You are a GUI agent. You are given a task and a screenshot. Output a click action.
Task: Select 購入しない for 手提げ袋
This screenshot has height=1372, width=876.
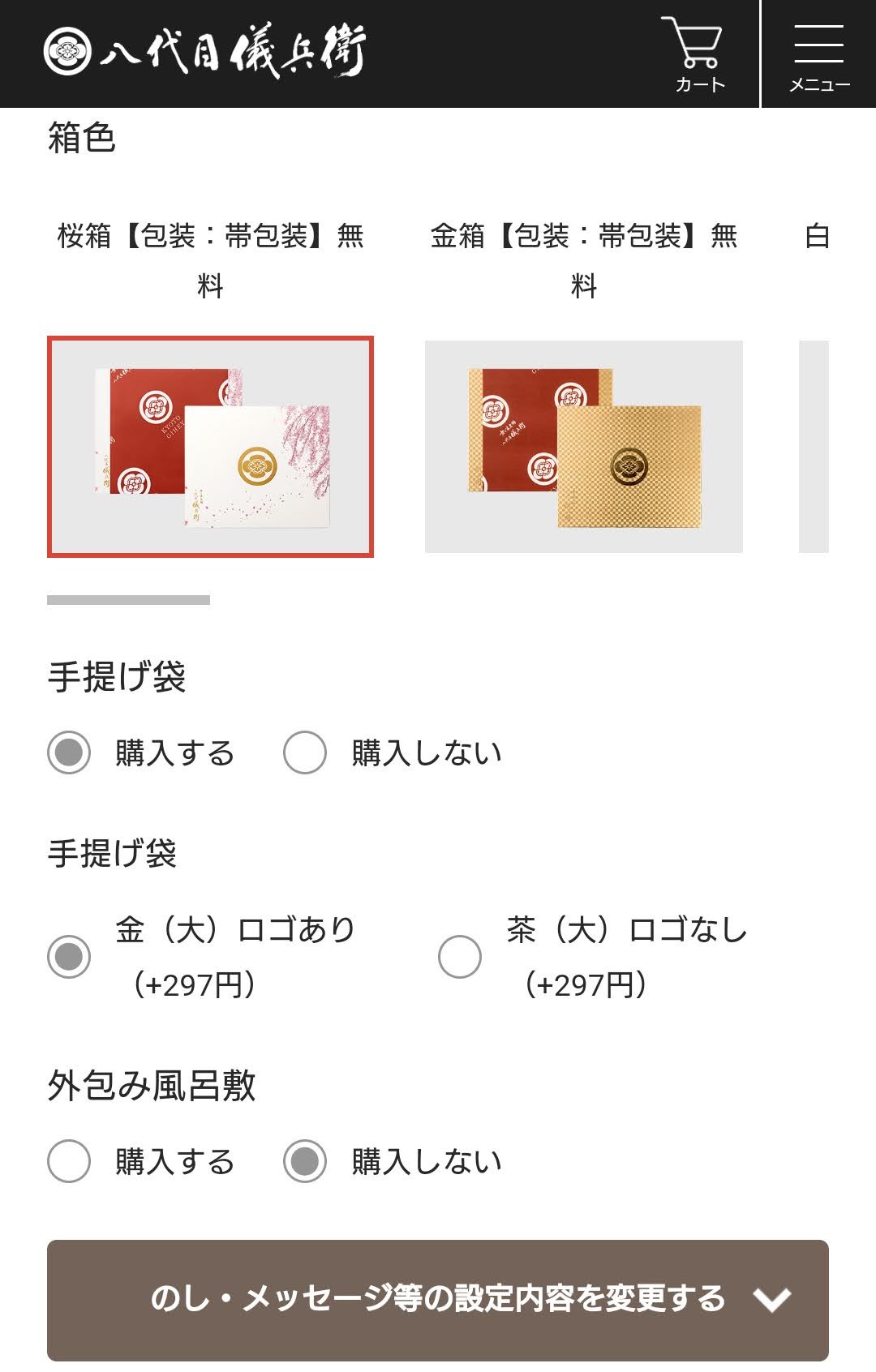[305, 752]
